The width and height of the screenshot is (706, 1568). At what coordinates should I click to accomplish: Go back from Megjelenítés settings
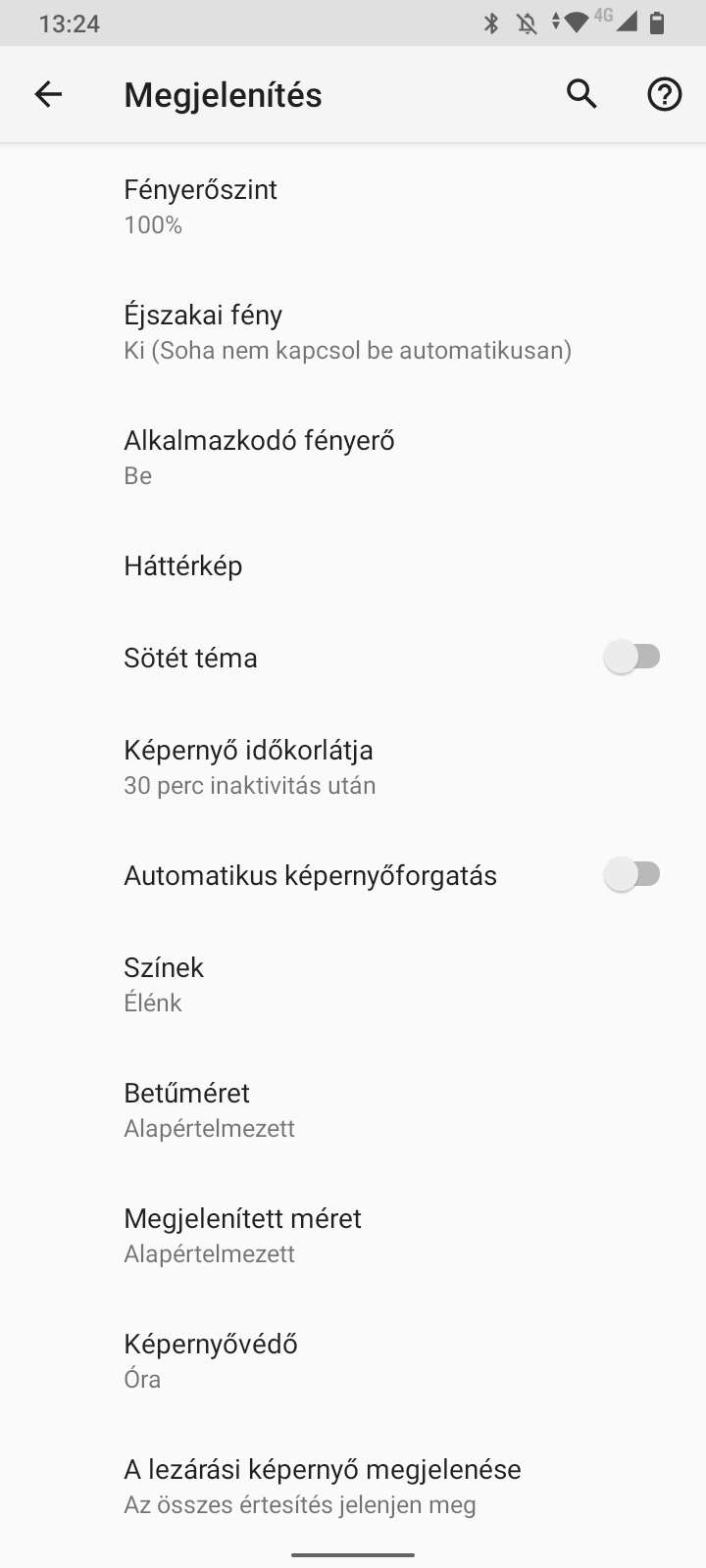(48, 94)
